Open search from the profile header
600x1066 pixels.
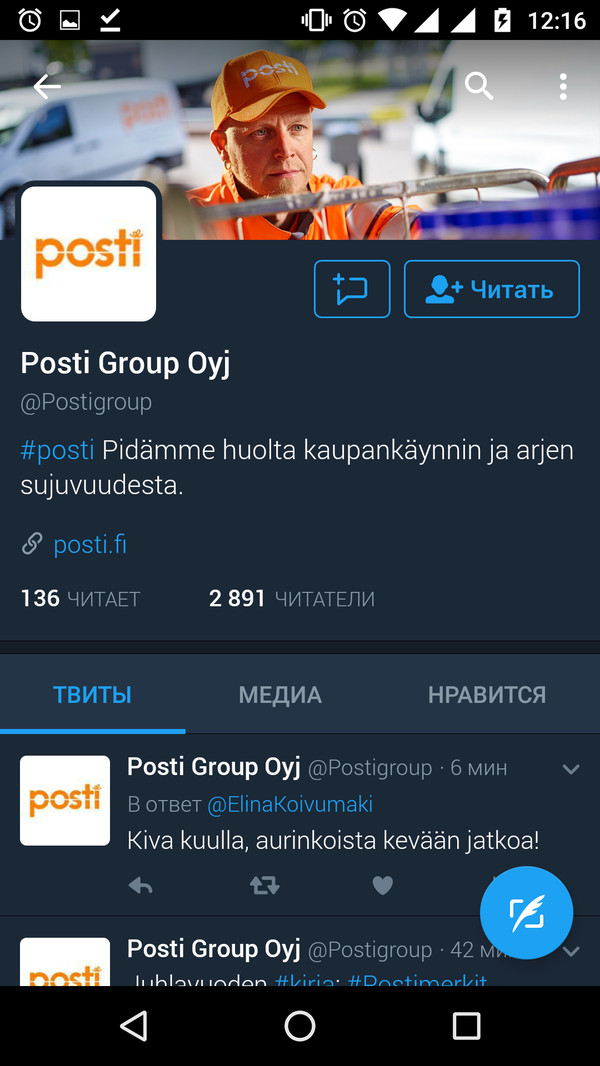(479, 87)
